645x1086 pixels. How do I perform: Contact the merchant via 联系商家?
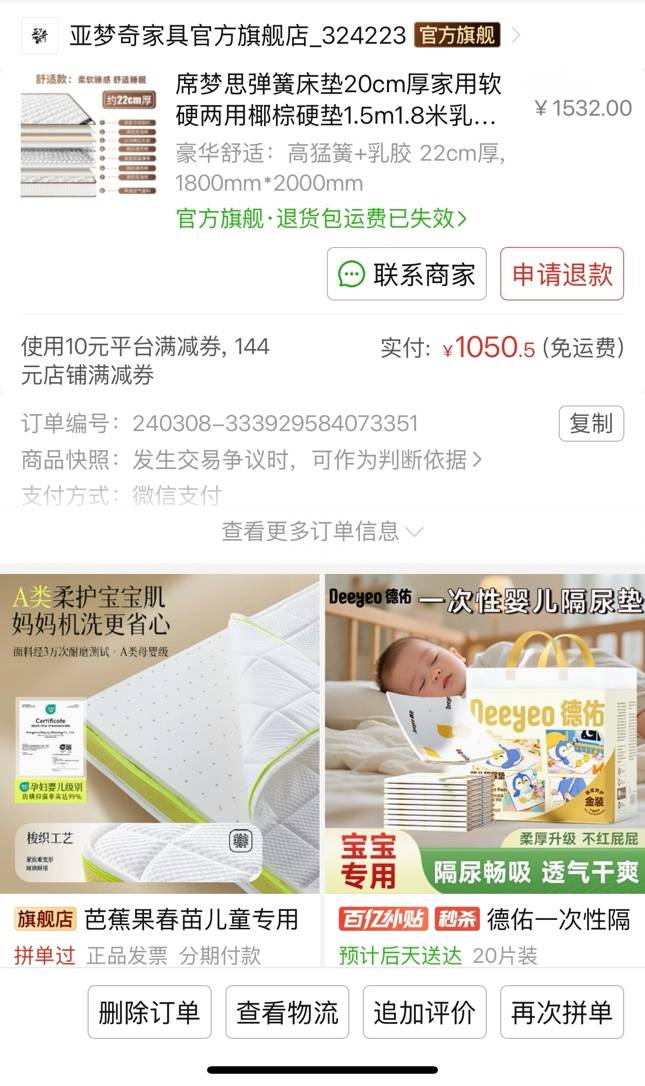[x=406, y=274]
